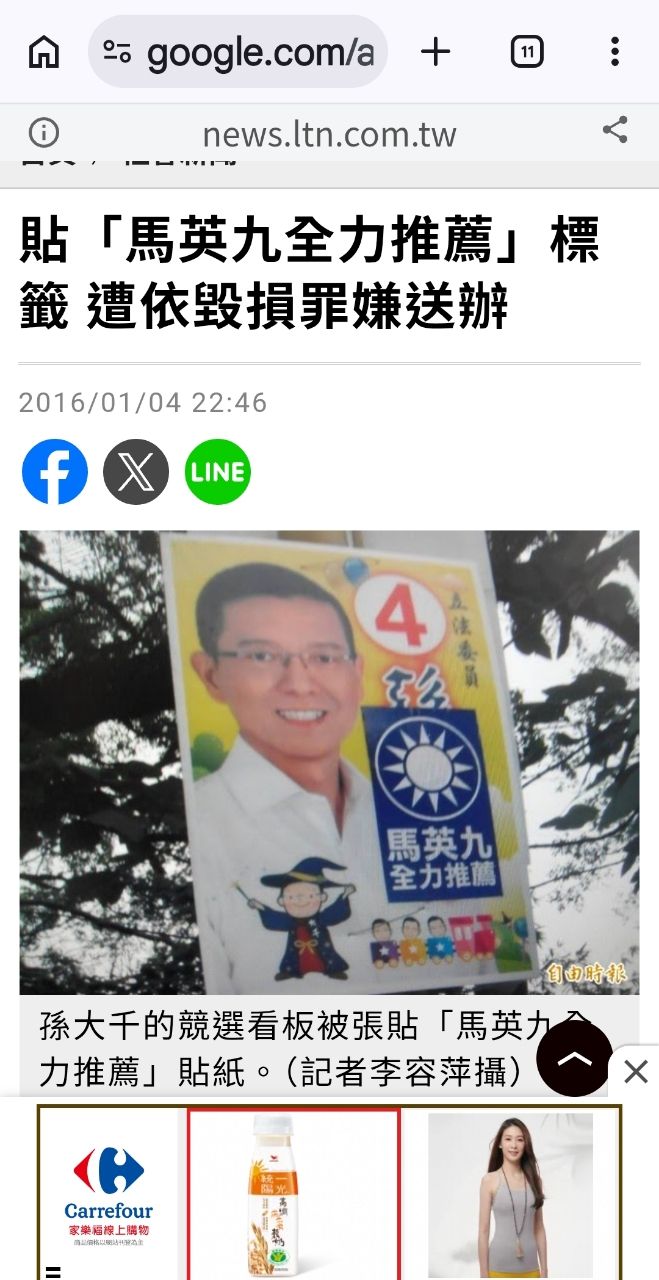Close the bottom advertisement banner

coord(636,1073)
